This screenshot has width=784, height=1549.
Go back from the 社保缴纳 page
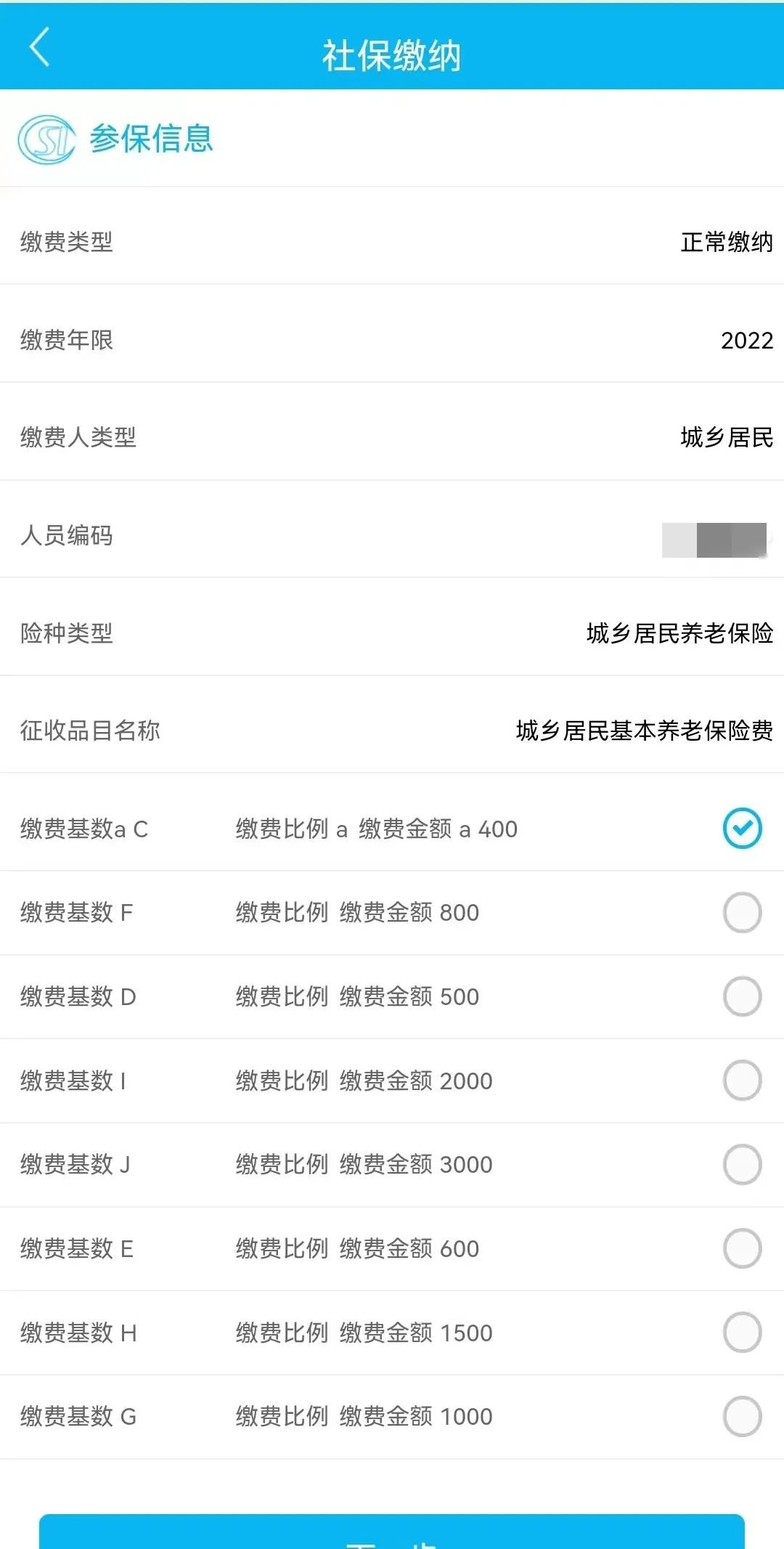coord(40,48)
